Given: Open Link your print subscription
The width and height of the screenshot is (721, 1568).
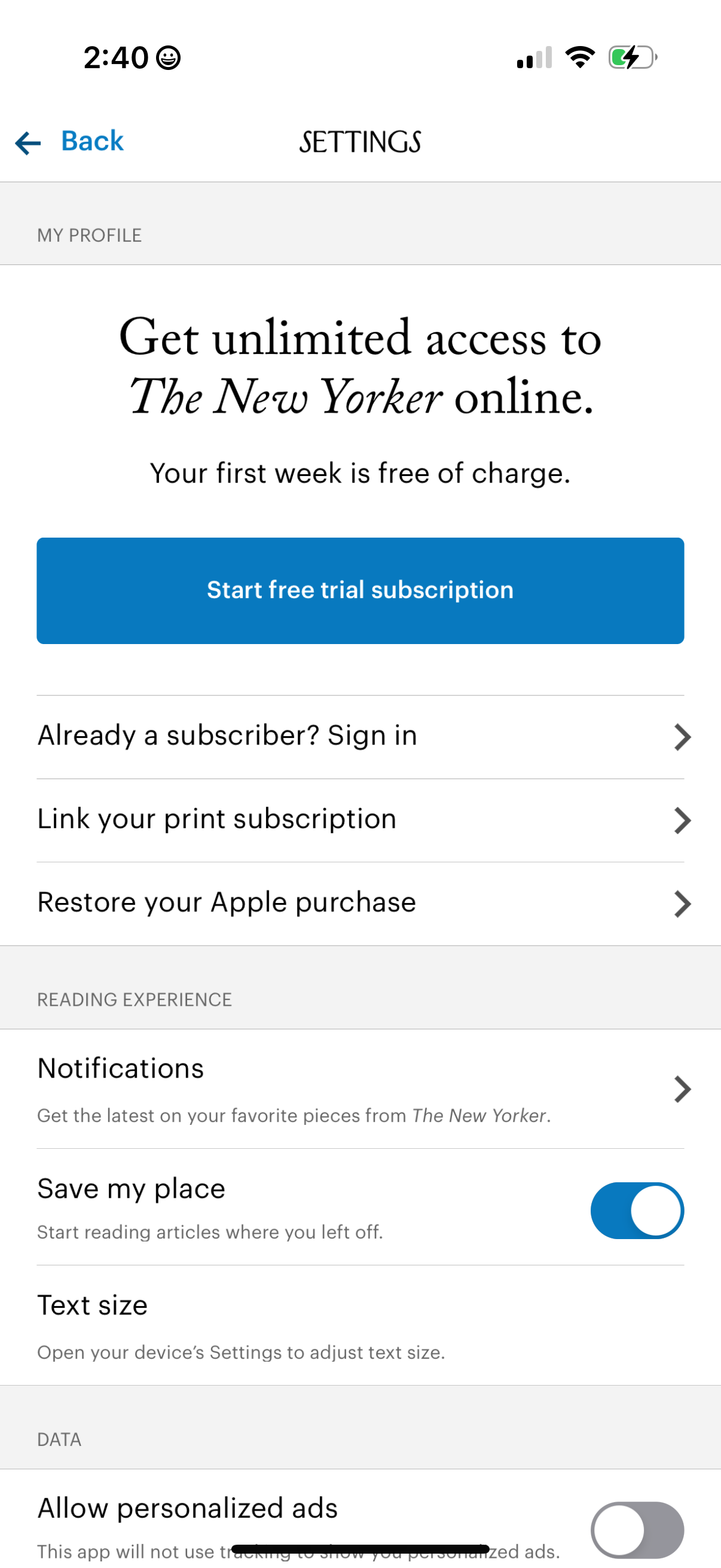Looking at the screenshot, I should 216,819.
